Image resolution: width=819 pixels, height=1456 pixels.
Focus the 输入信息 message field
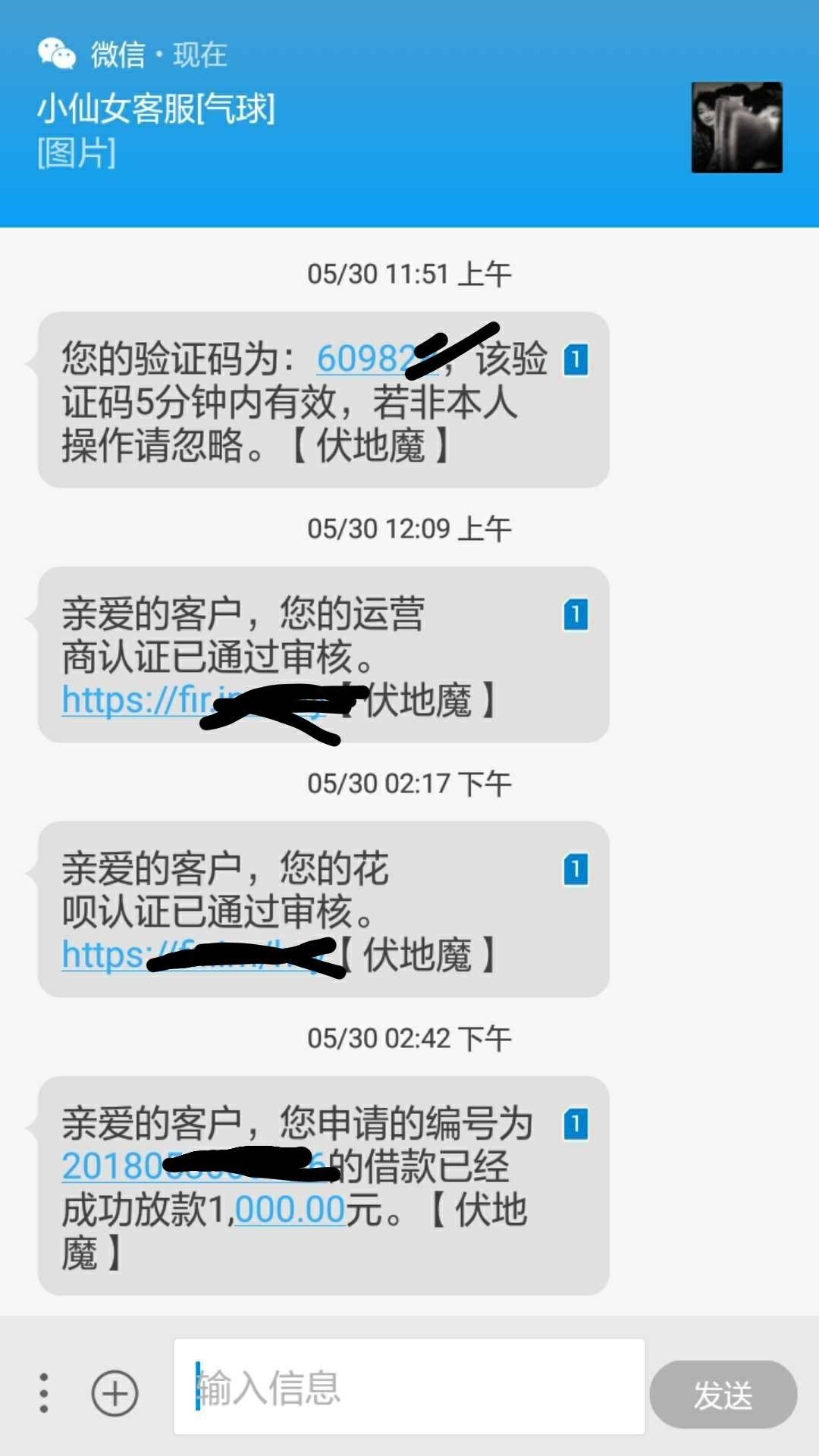[409, 1386]
